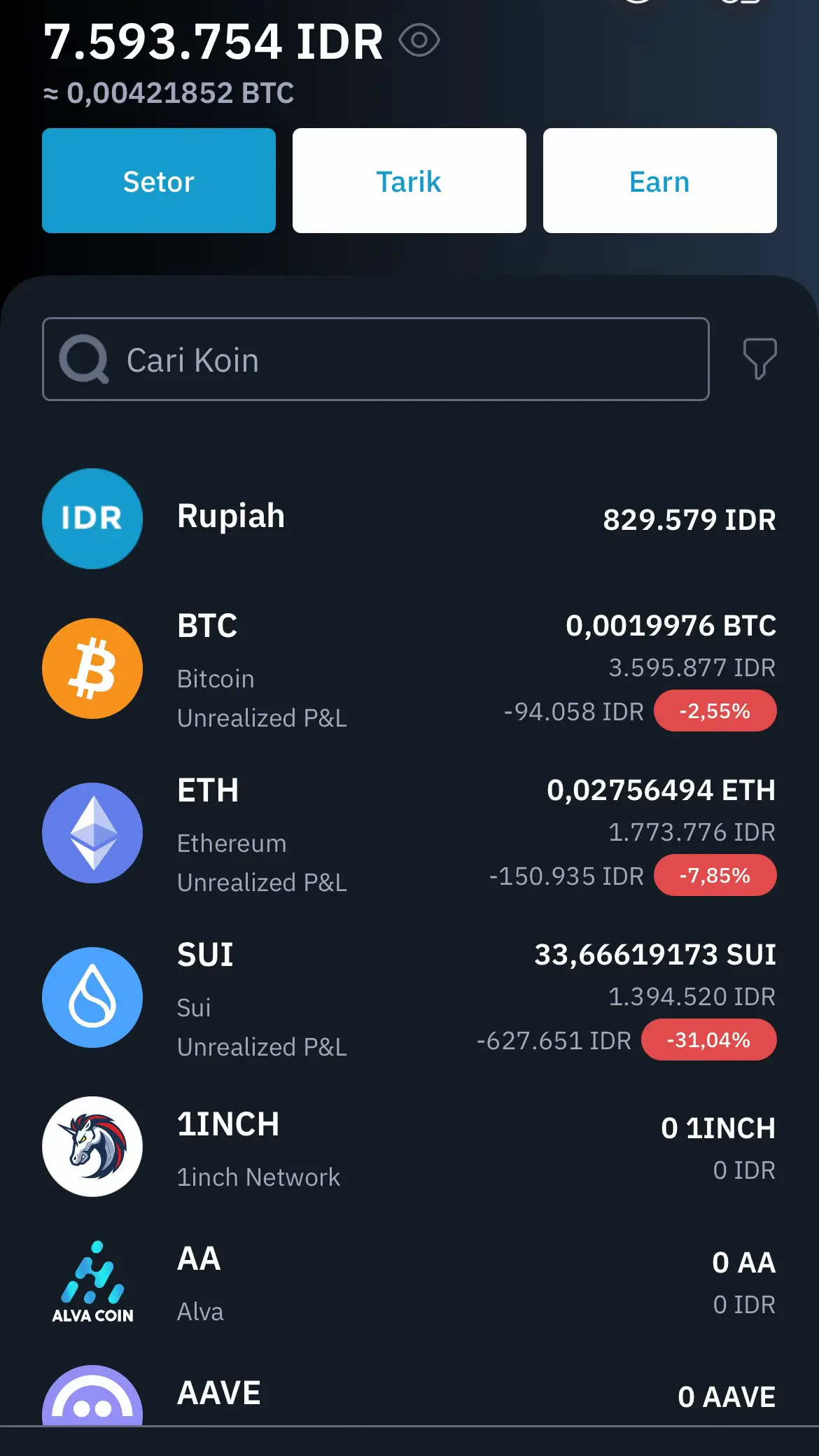
Task: Select the Tarik withdrawal option
Action: [x=409, y=180]
